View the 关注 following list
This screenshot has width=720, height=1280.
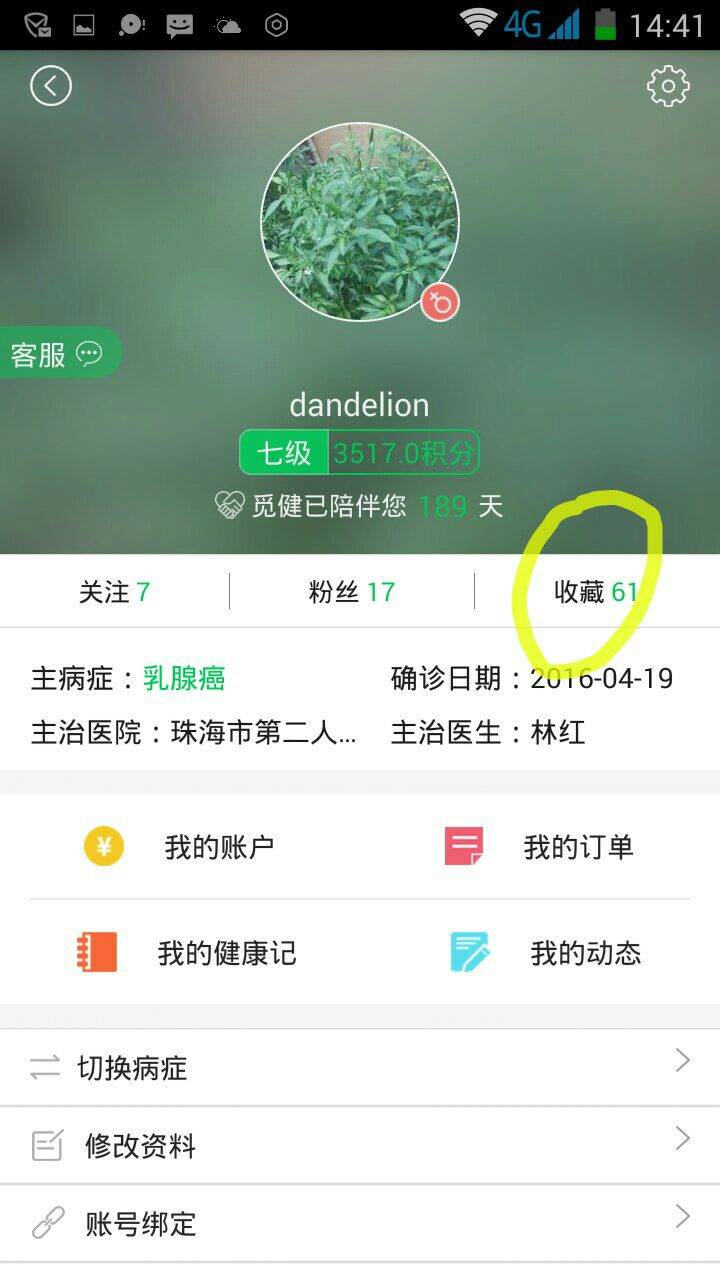tap(114, 592)
